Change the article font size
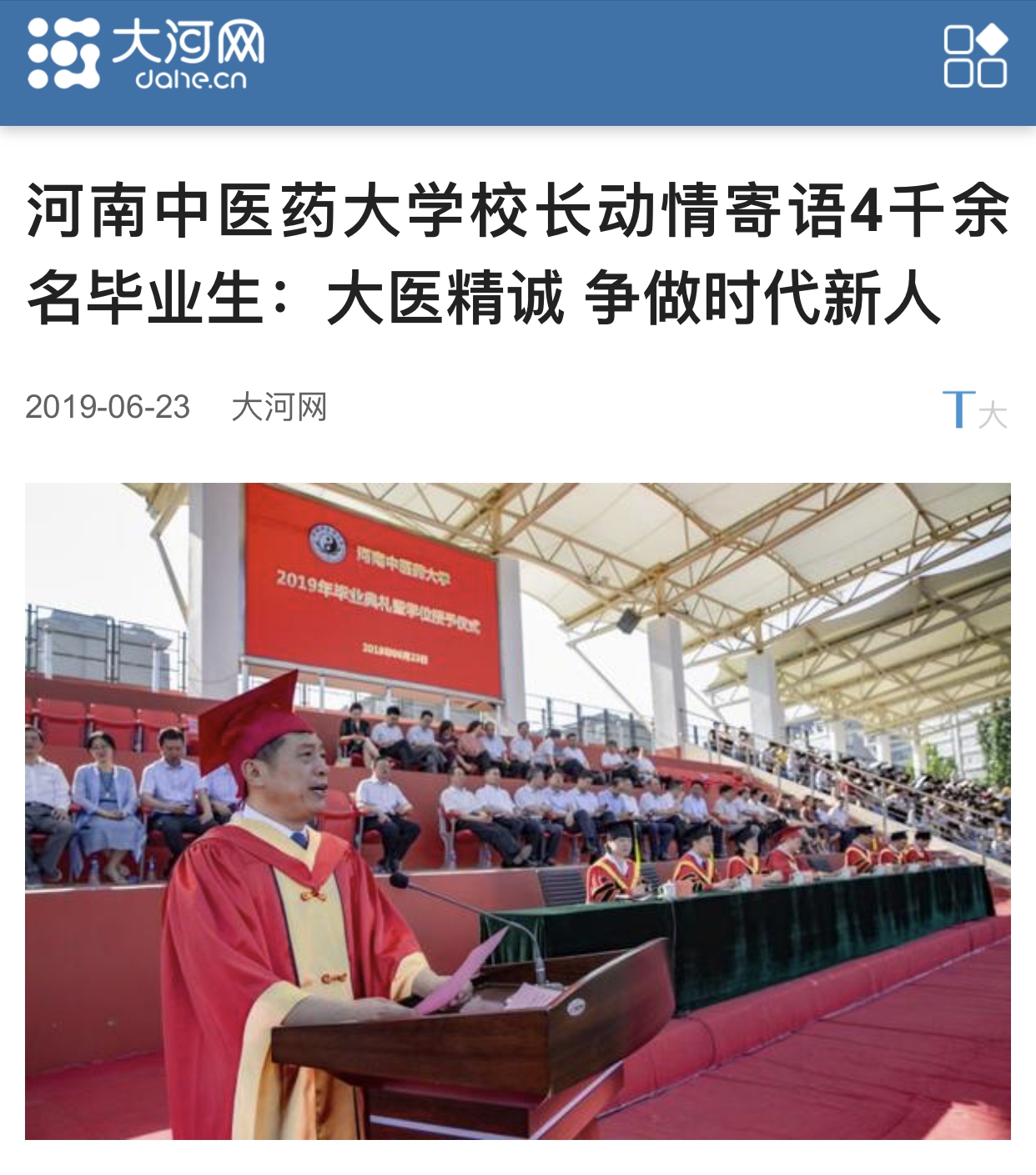 [974, 409]
